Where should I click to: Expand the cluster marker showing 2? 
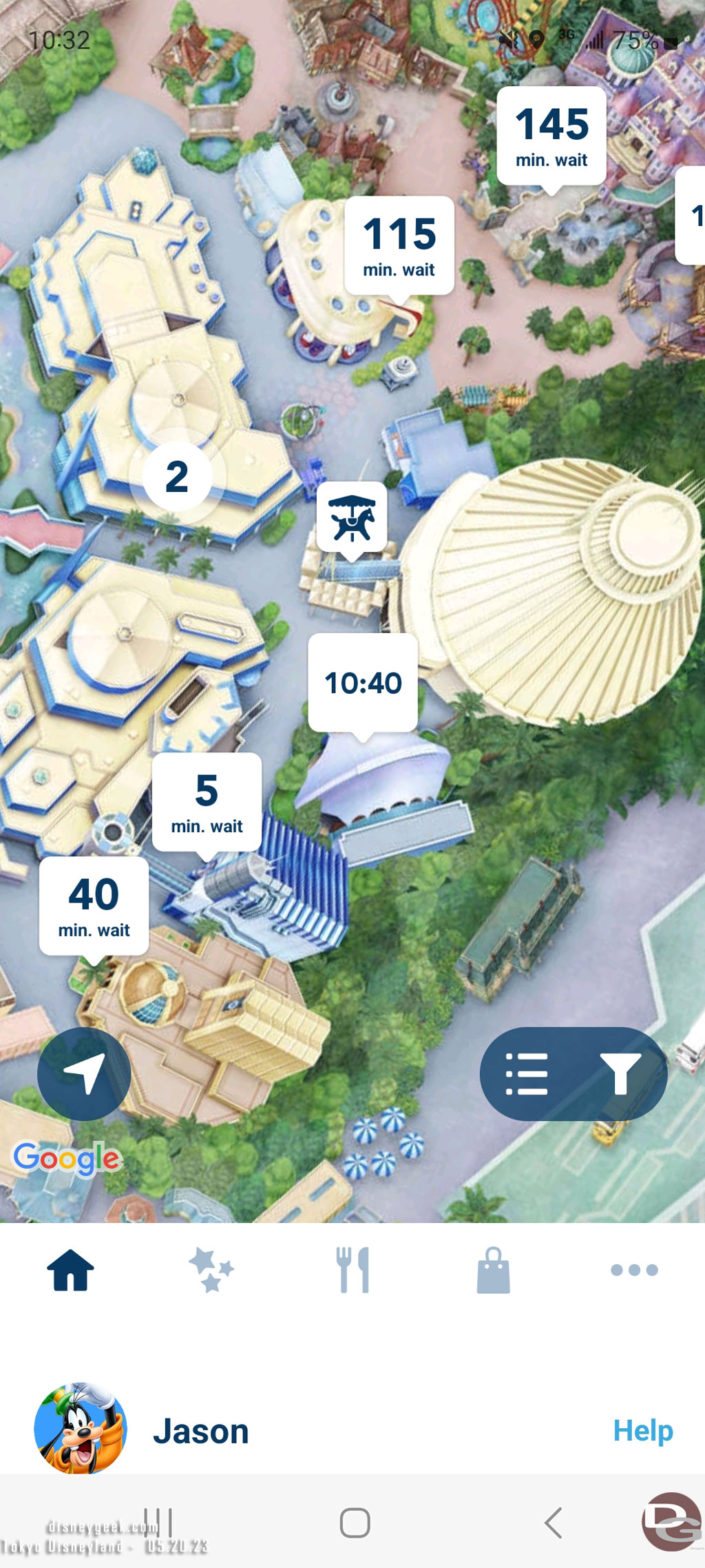[x=177, y=476]
